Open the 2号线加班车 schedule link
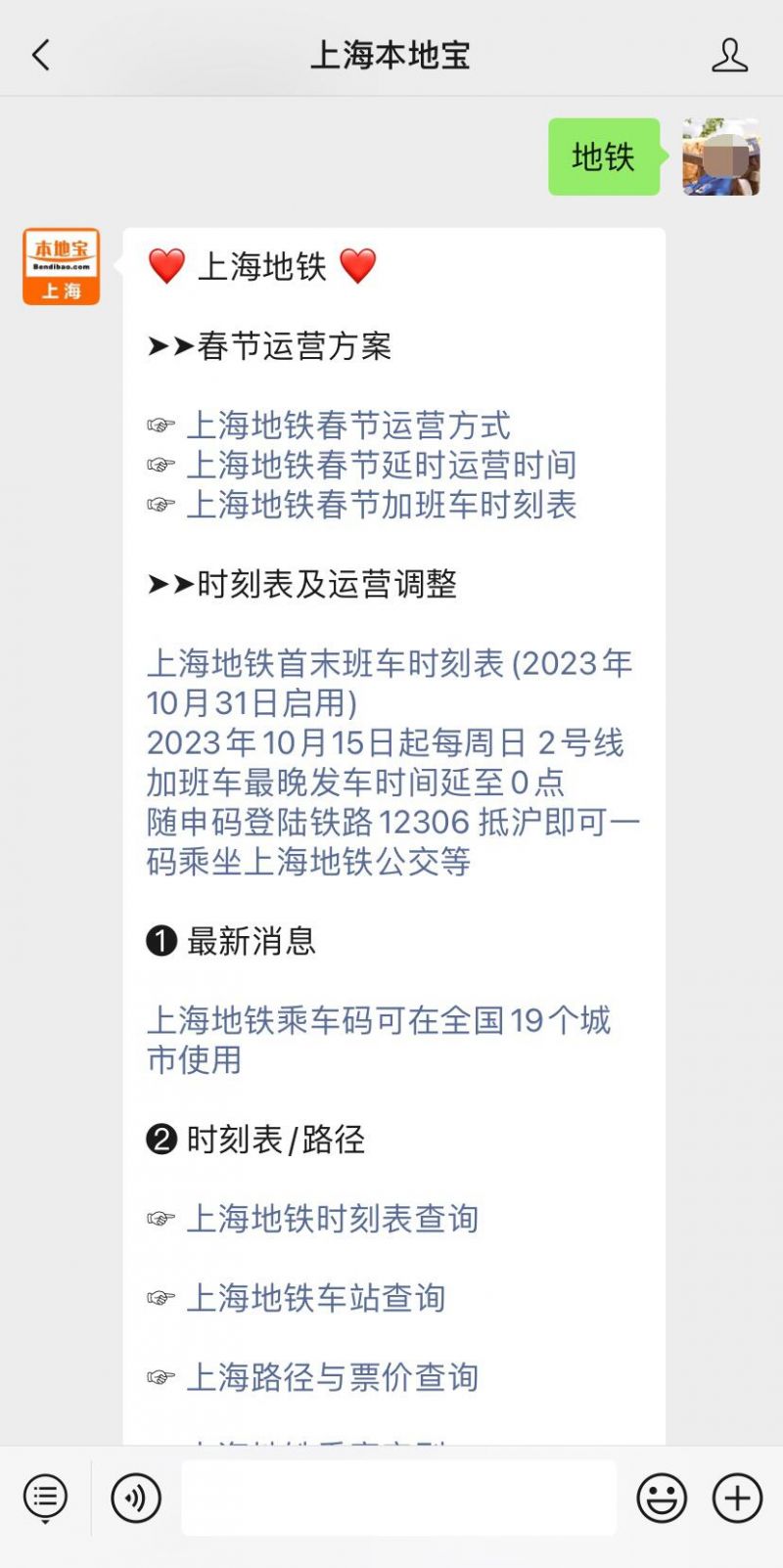Screen dimensions: 783x1568 [x=385, y=762]
